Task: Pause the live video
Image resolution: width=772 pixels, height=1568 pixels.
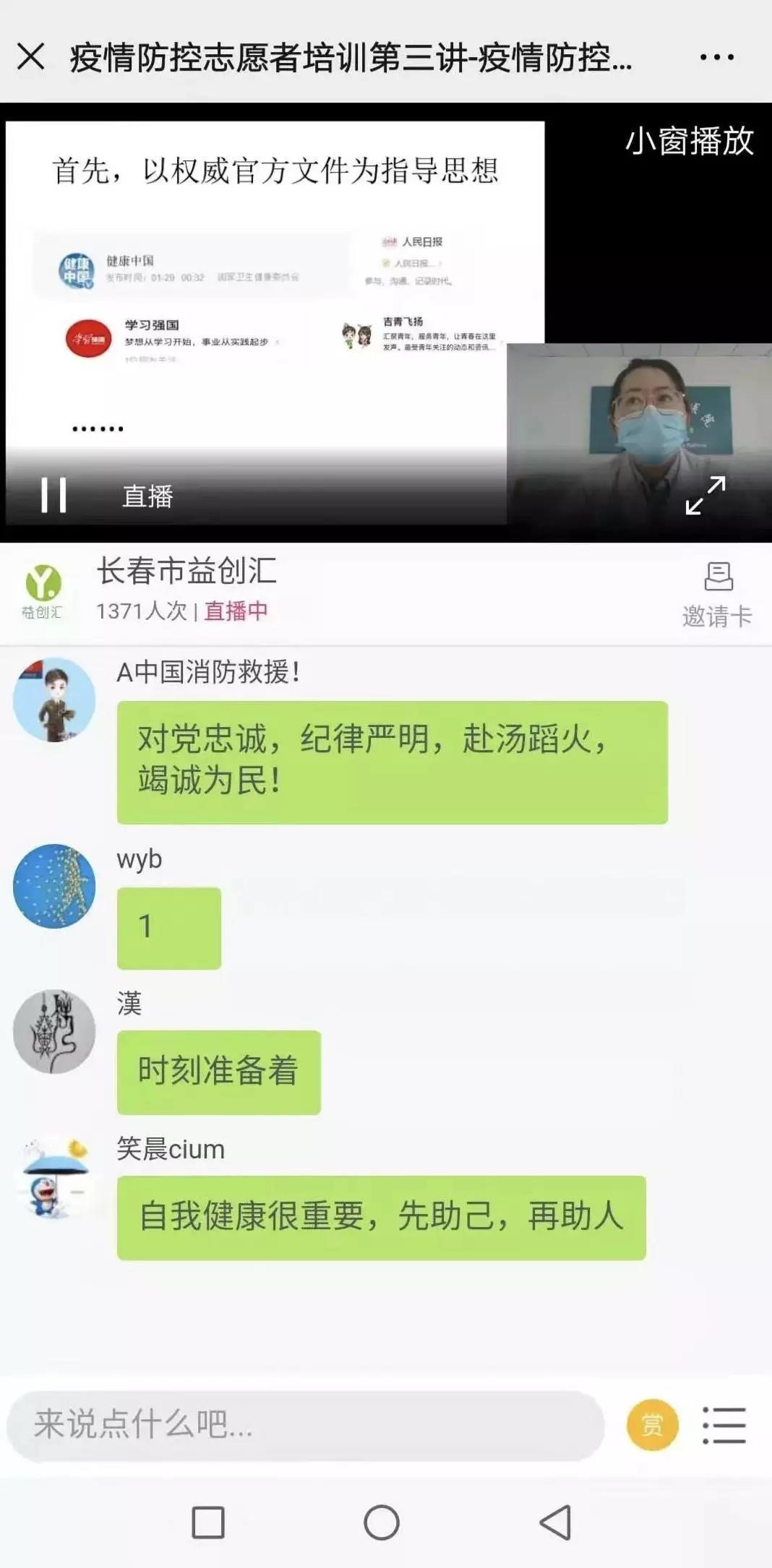Action: click(53, 495)
